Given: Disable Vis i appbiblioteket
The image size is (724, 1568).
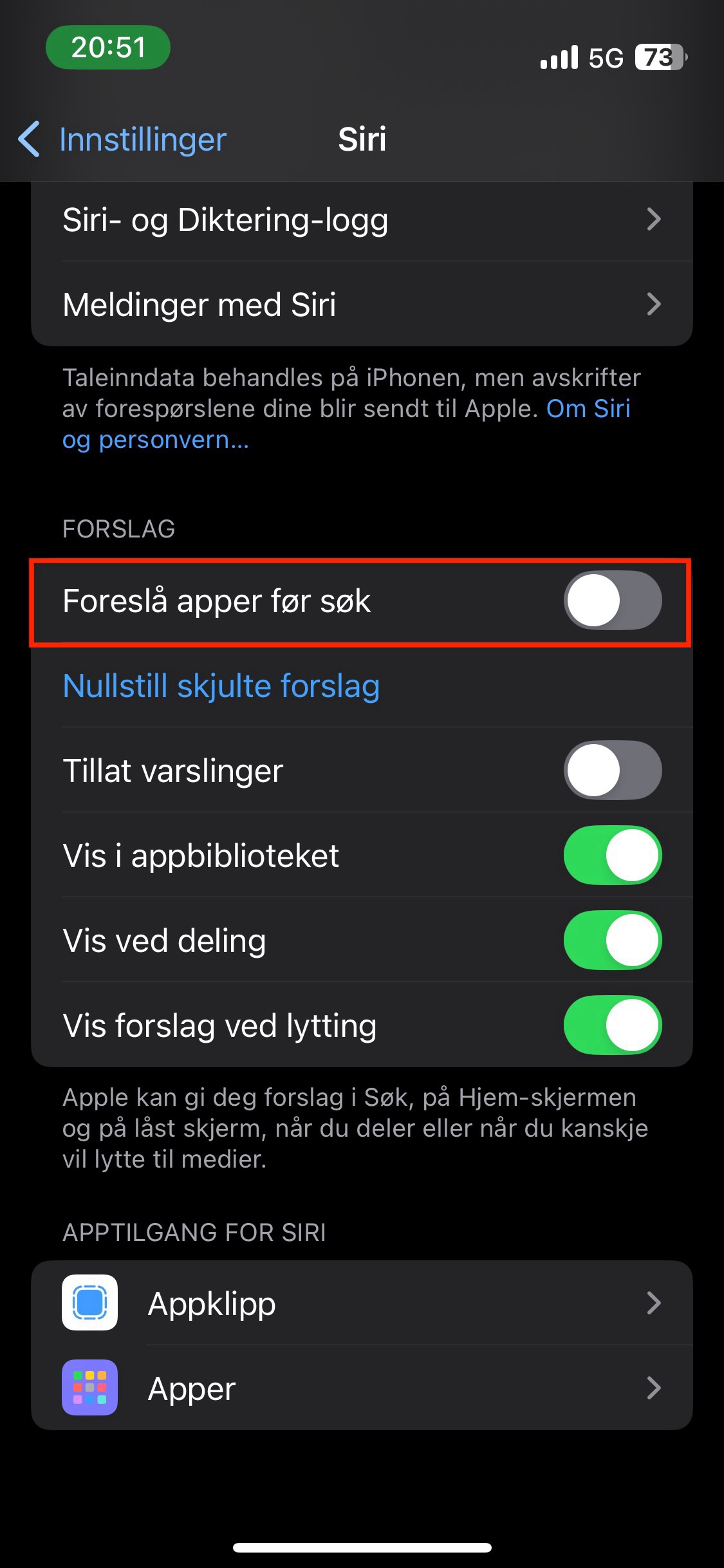Looking at the screenshot, I should pyautogui.click(x=612, y=855).
